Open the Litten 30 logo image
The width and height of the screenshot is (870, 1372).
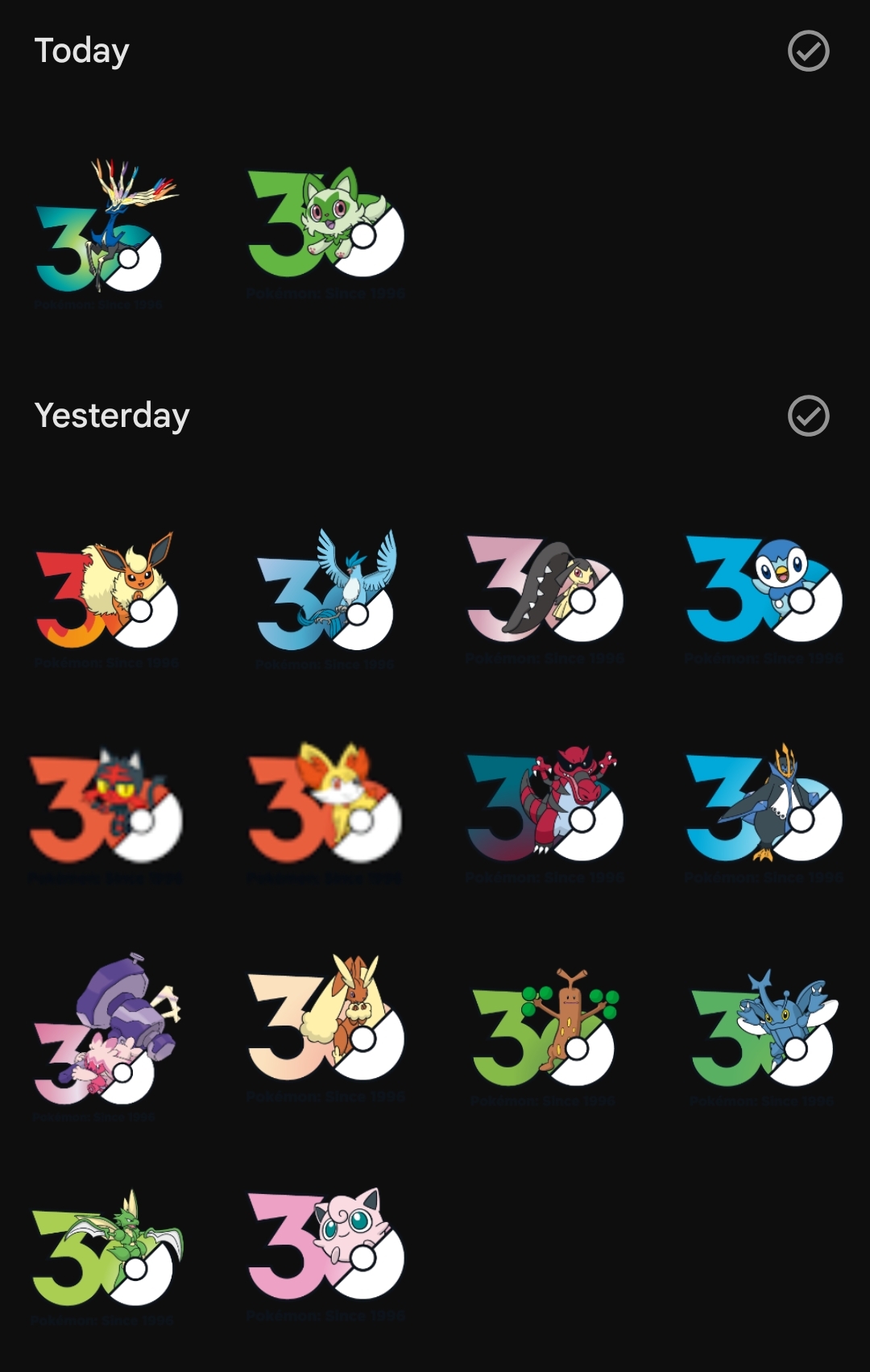106,808
